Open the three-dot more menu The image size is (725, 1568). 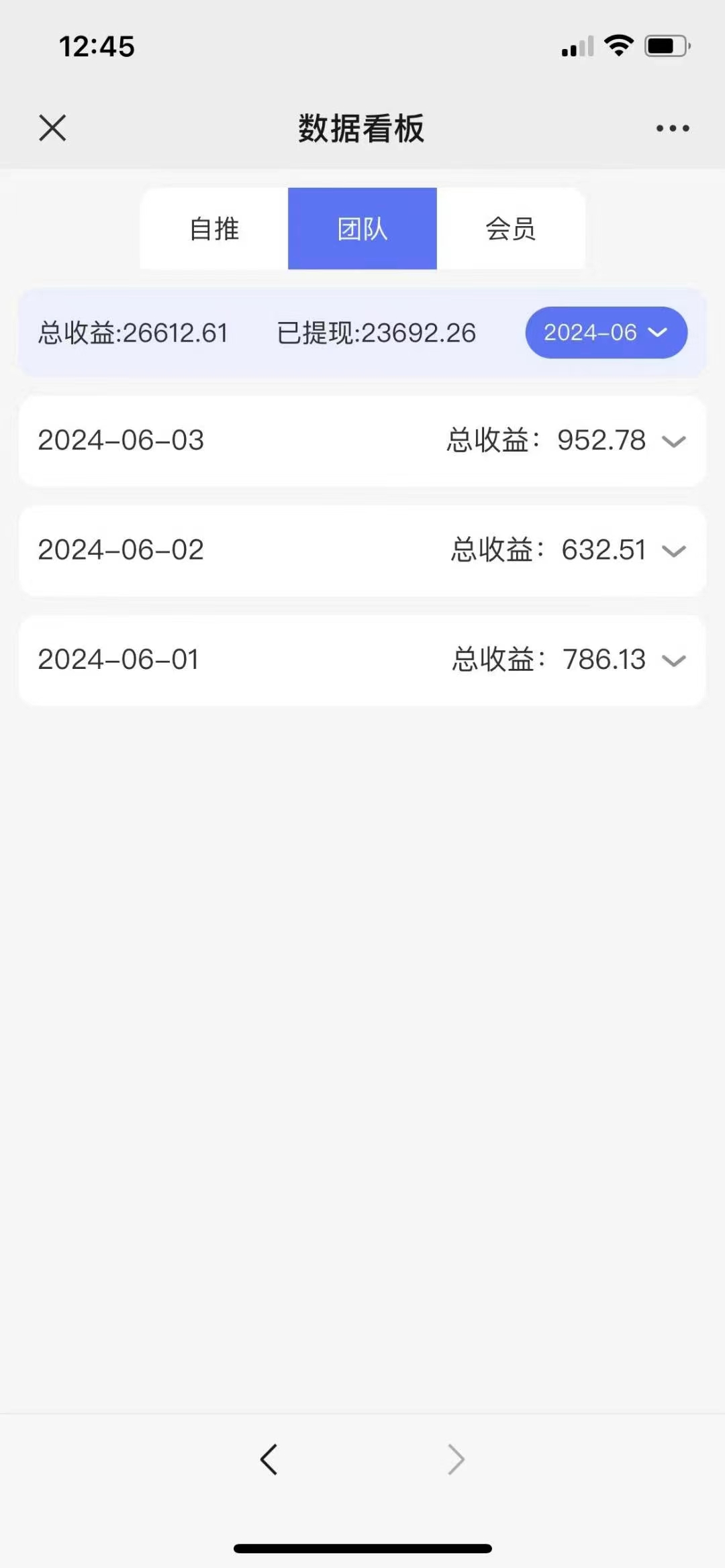pos(673,128)
